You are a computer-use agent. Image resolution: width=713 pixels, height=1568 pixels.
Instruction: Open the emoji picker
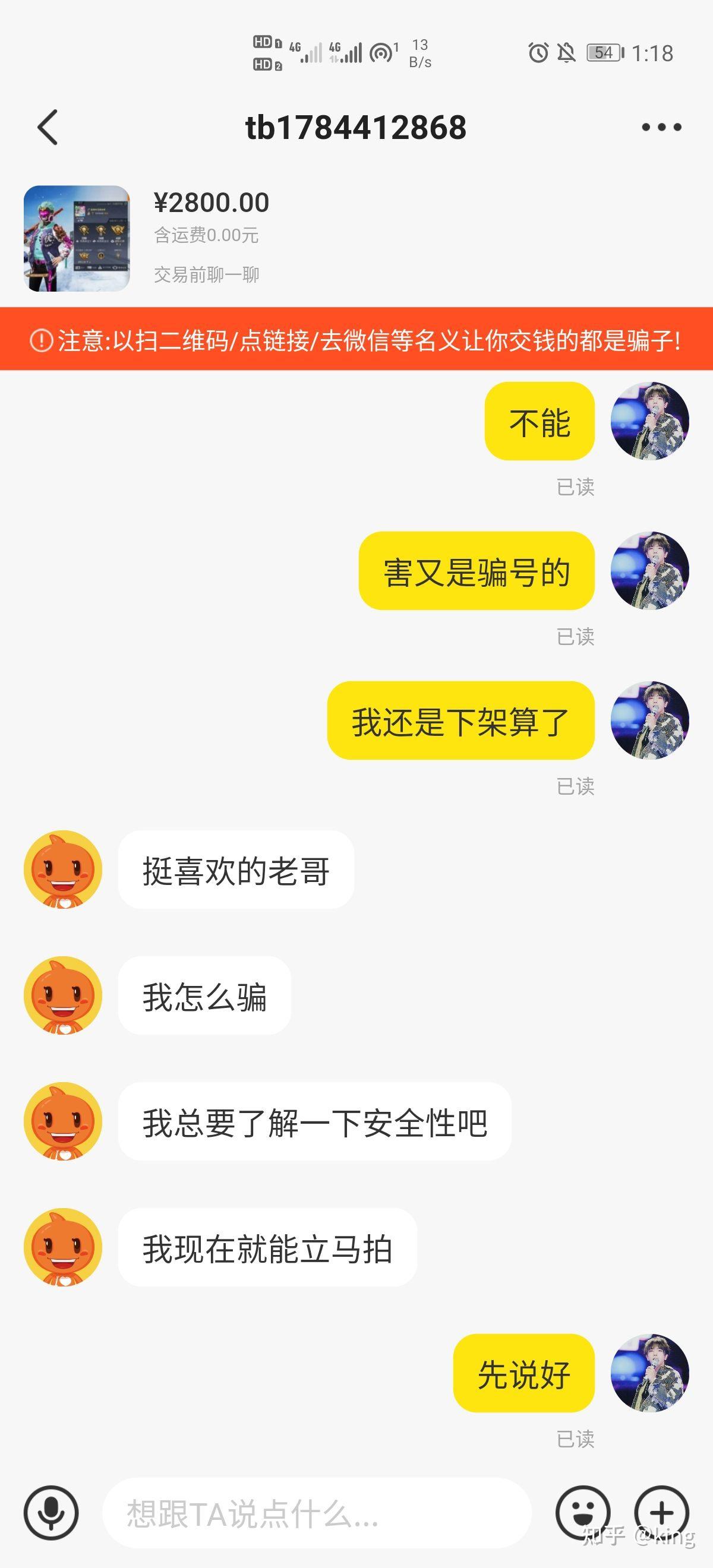(582, 1512)
